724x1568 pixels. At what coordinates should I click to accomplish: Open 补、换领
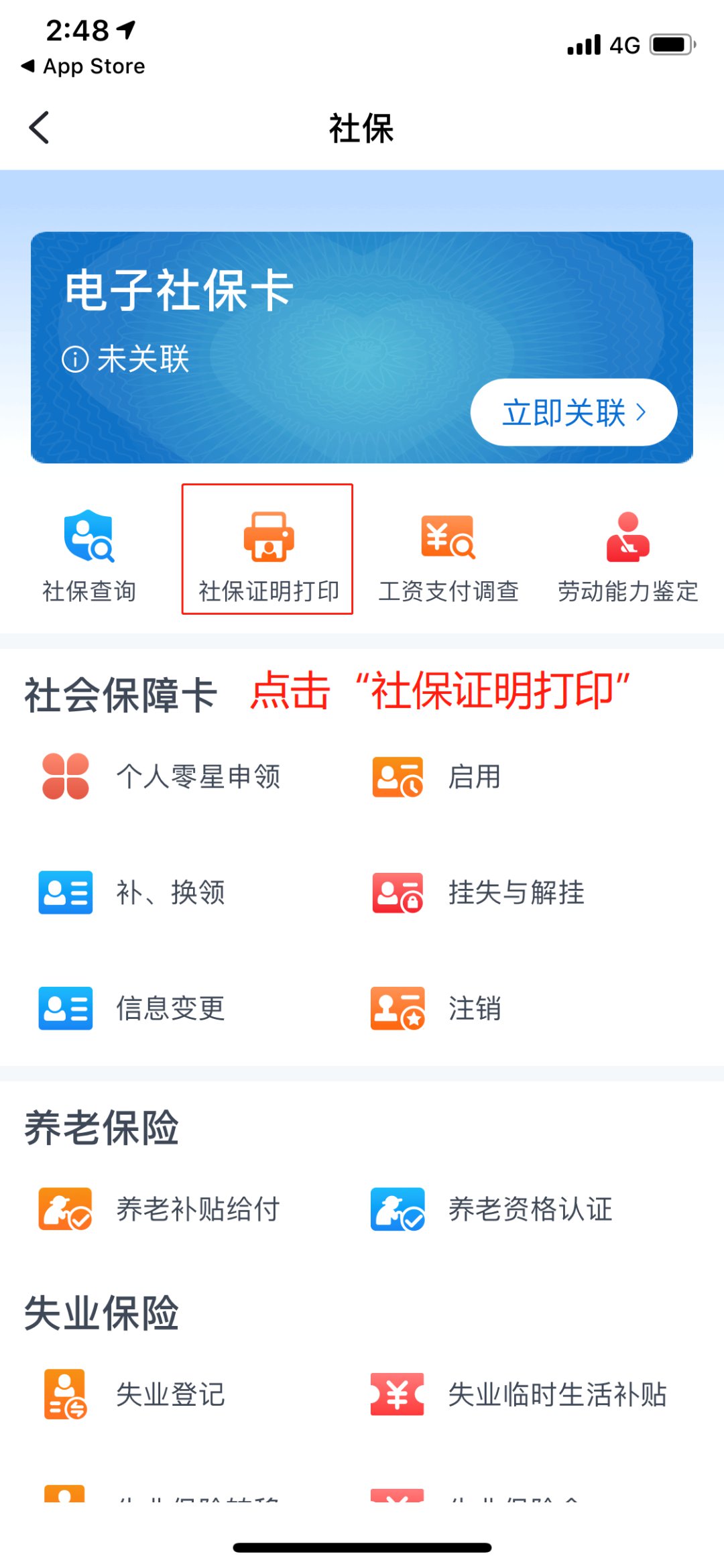click(x=134, y=892)
